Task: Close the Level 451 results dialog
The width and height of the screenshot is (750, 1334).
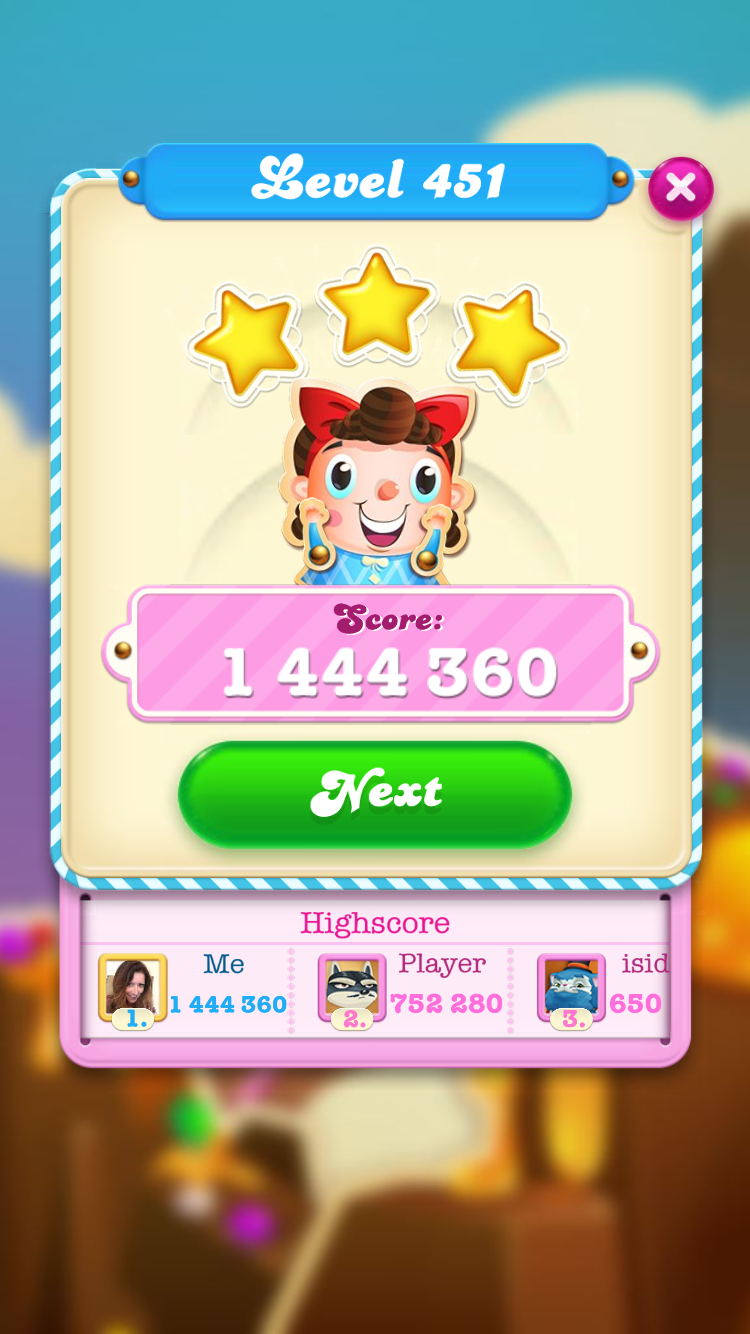Action: click(681, 187)
